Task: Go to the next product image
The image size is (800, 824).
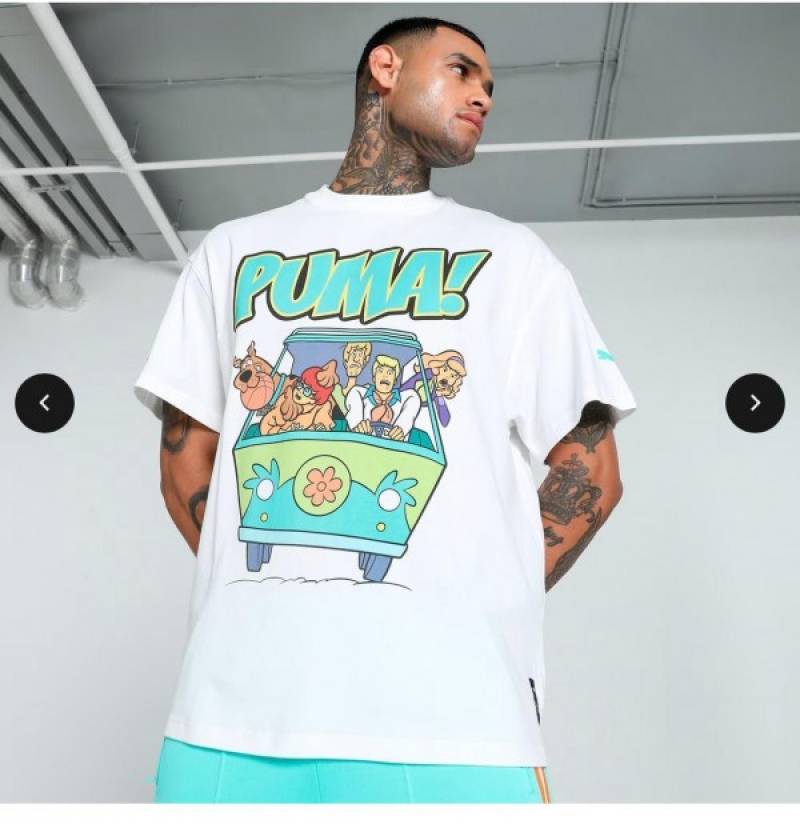Action: pos(754,403)
